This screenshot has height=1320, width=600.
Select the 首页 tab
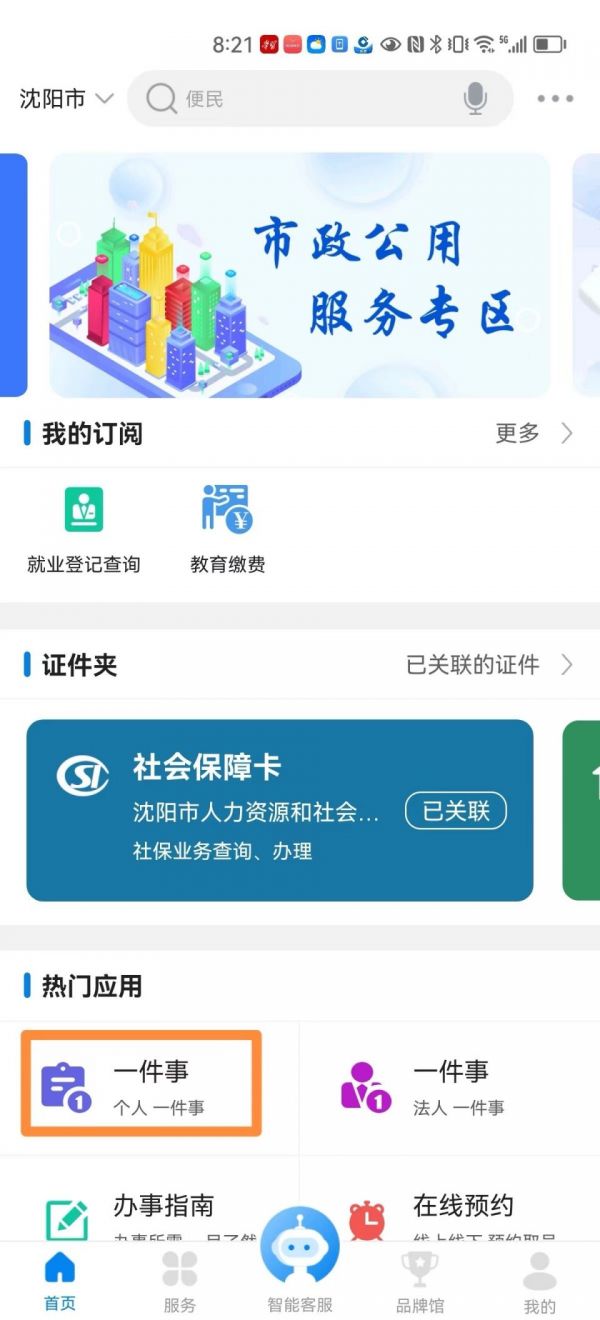60,1282
